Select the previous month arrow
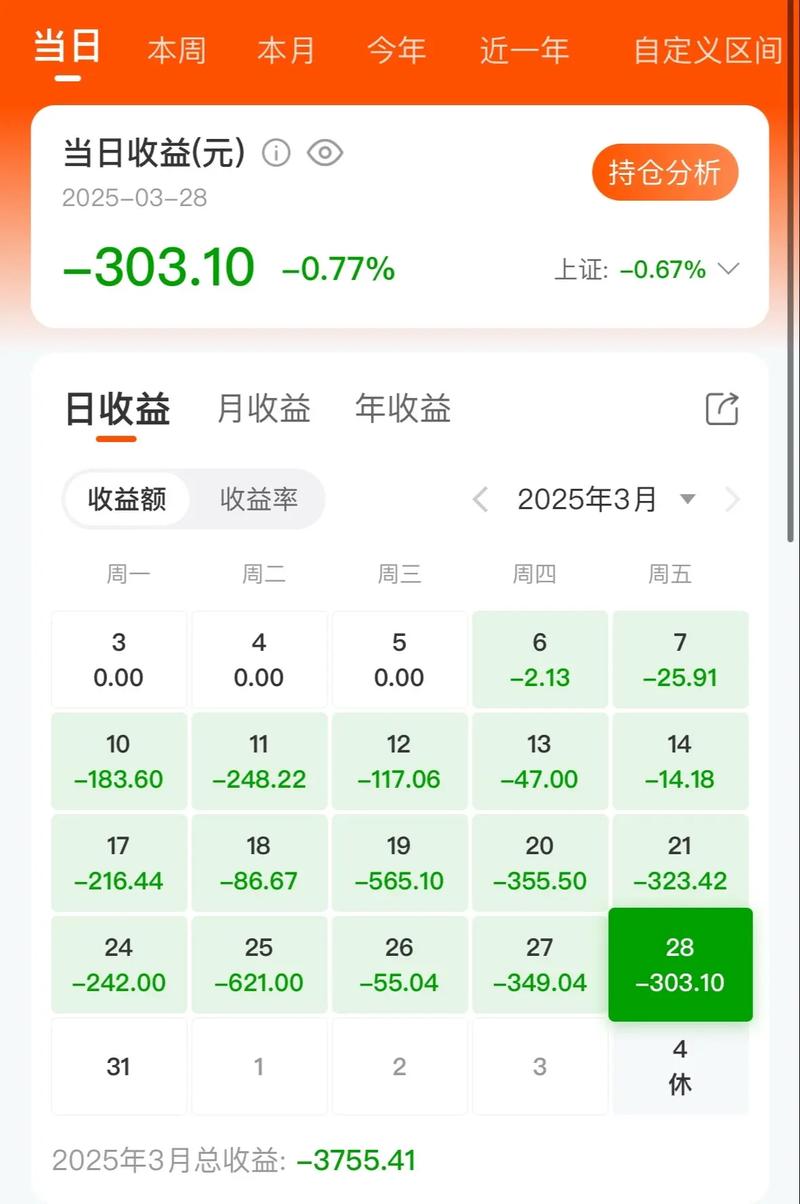The height and width of the screenshot is (1204, 800). click(480, 498)
